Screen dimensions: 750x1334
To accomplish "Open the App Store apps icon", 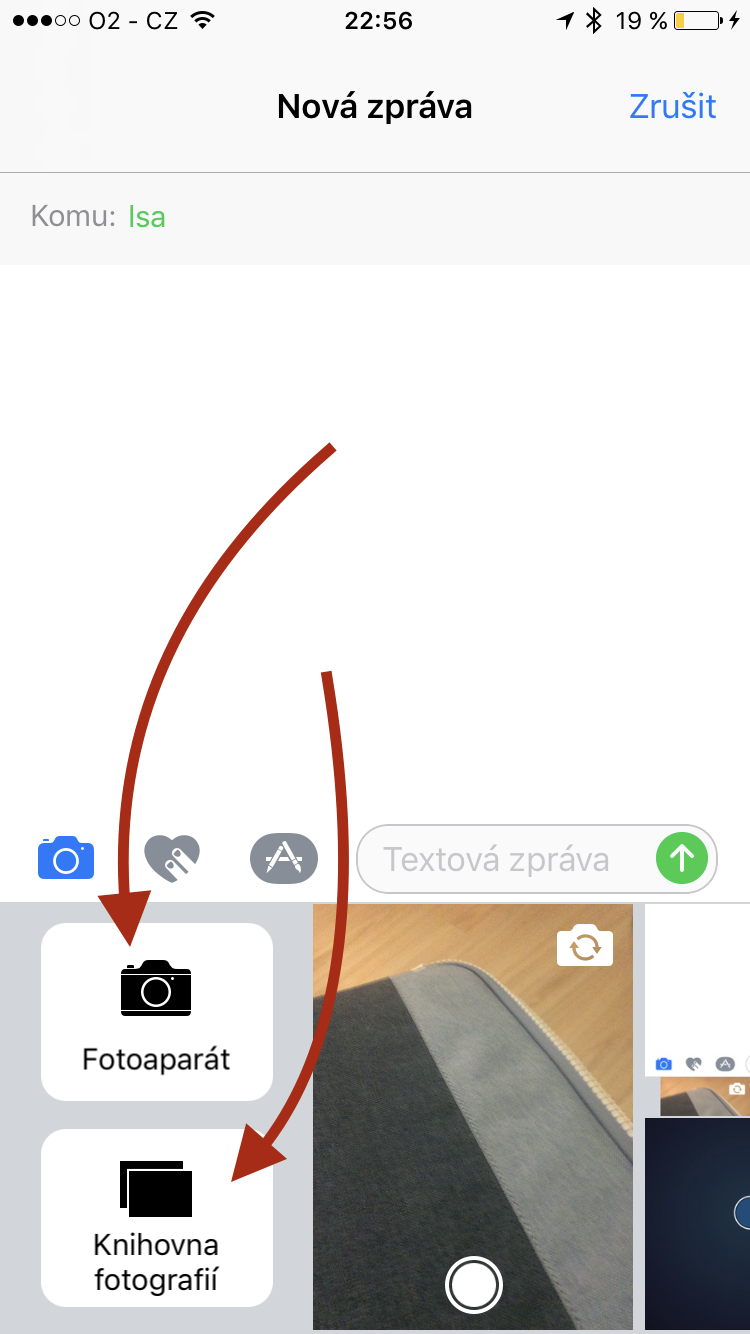I will tap(284, 858).
